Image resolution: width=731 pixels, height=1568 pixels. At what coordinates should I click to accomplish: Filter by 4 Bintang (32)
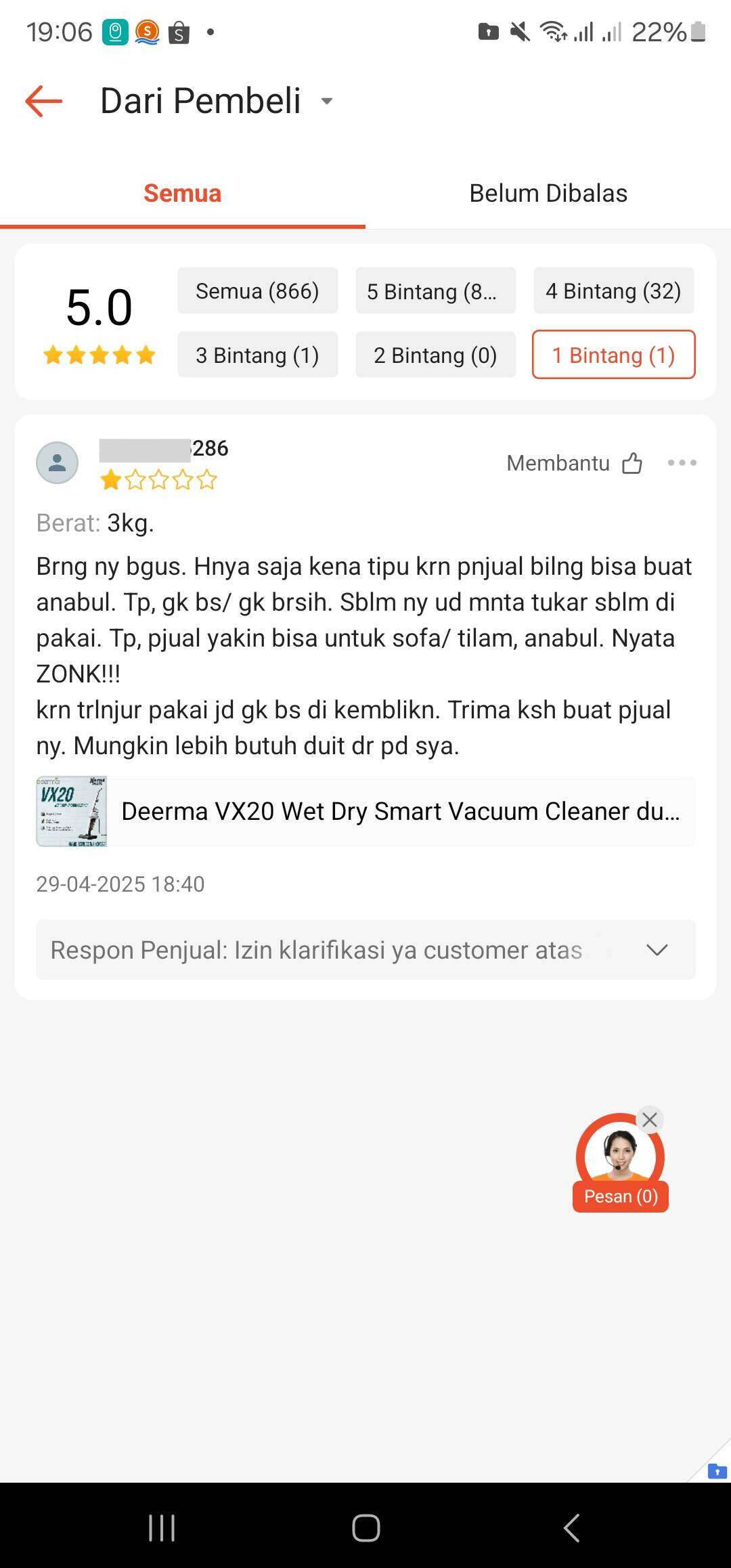tap(613, 291)
